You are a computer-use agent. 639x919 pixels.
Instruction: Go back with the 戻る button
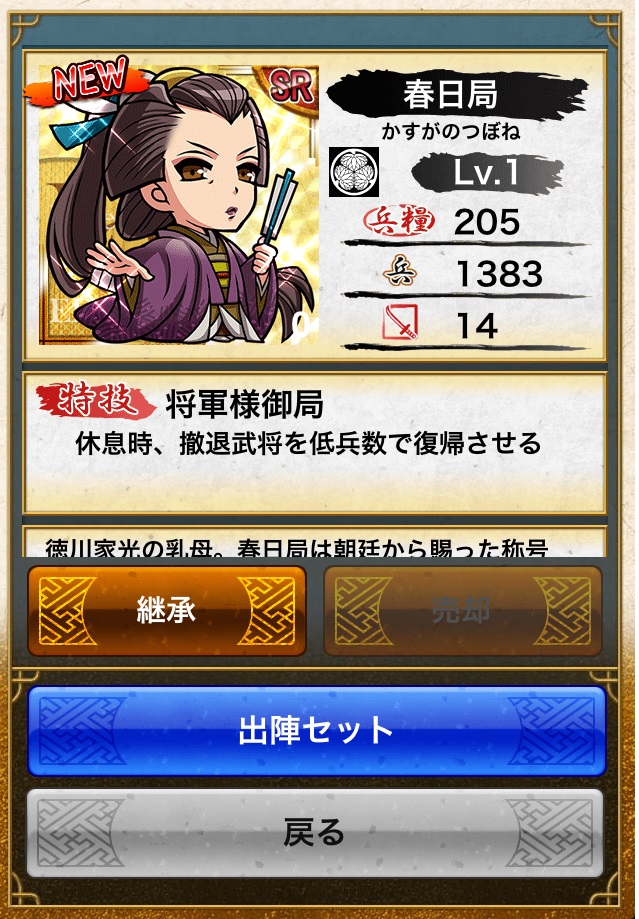pyautogui.click(x=316, y=832)
